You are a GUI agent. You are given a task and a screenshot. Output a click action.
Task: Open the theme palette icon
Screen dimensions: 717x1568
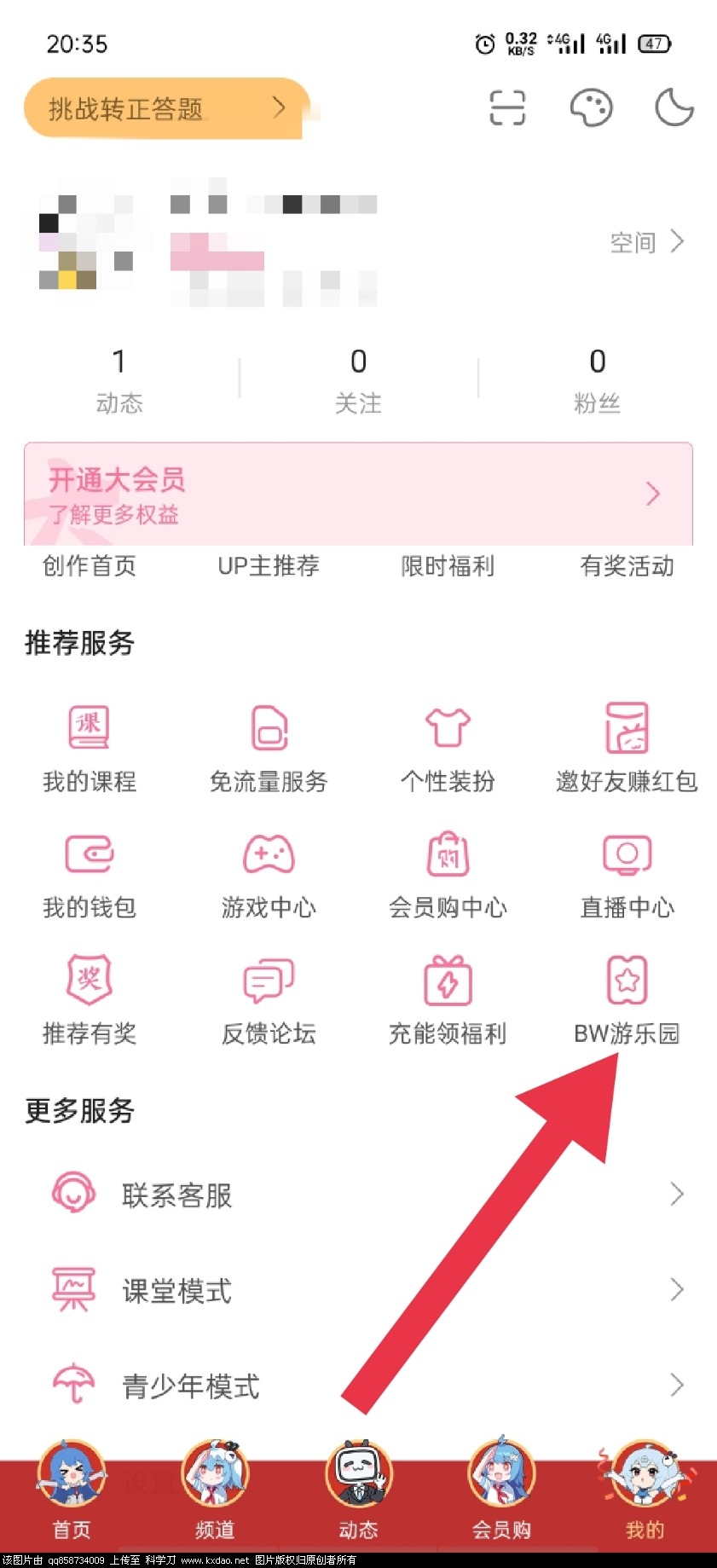point(591,108)
